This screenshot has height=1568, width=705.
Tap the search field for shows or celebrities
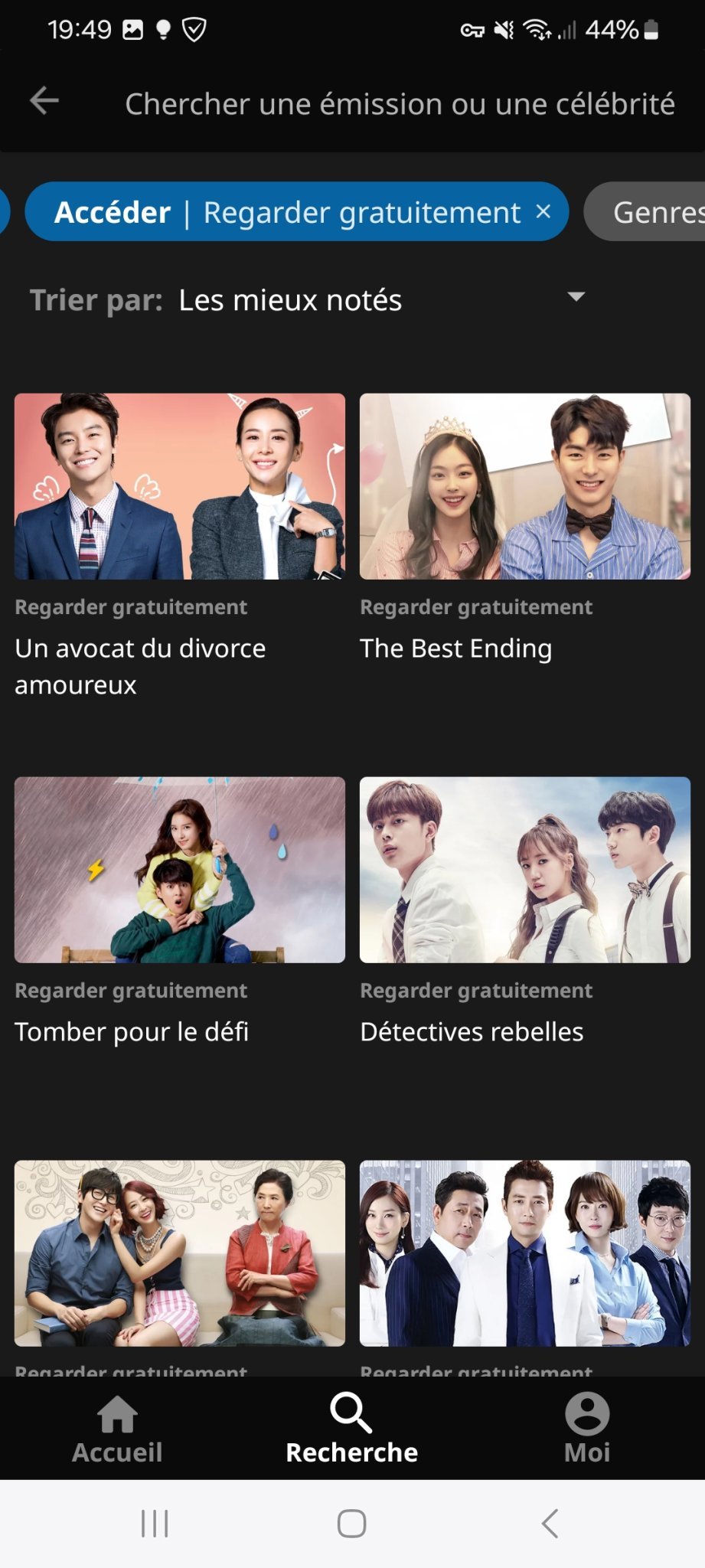pyautogui.click(x=400, y=104)
